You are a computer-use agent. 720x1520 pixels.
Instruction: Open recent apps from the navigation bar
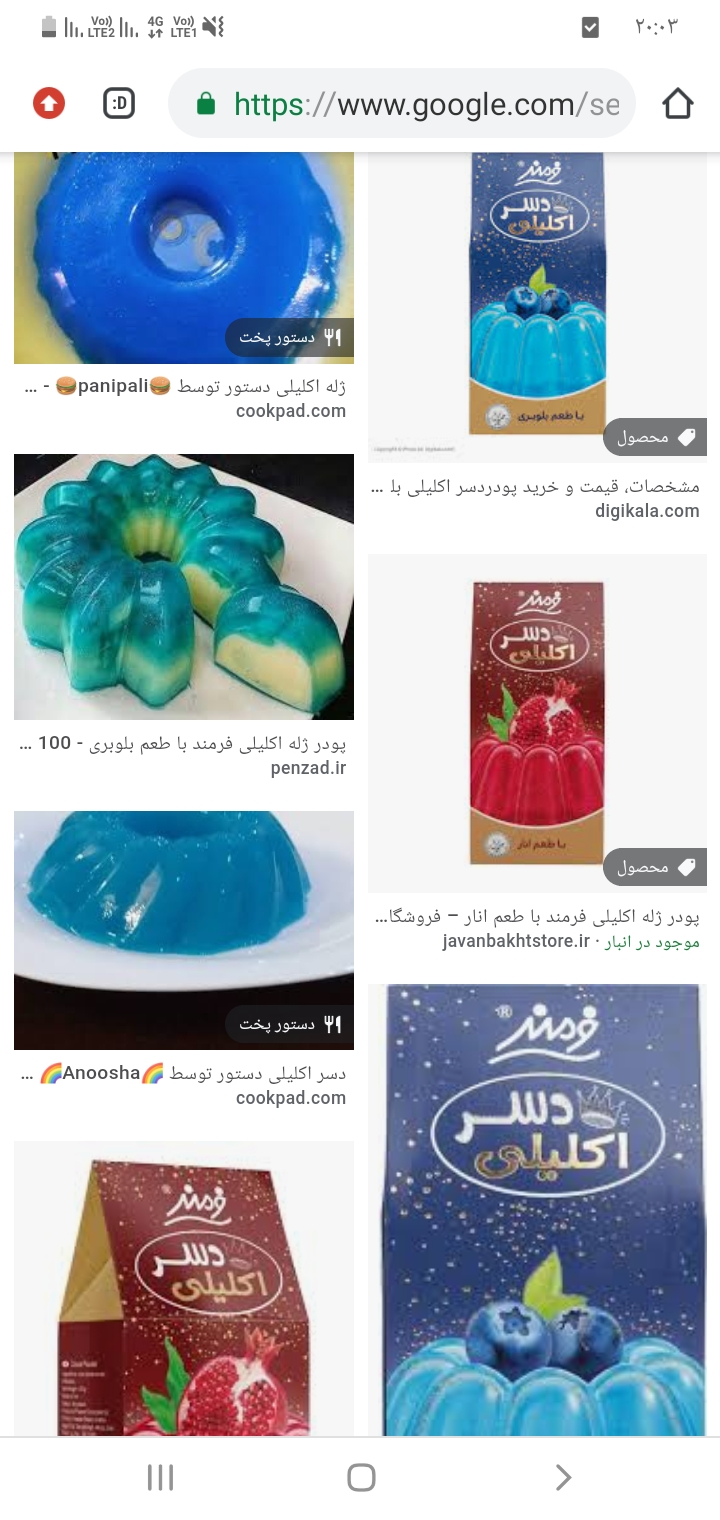point(160,1477)
